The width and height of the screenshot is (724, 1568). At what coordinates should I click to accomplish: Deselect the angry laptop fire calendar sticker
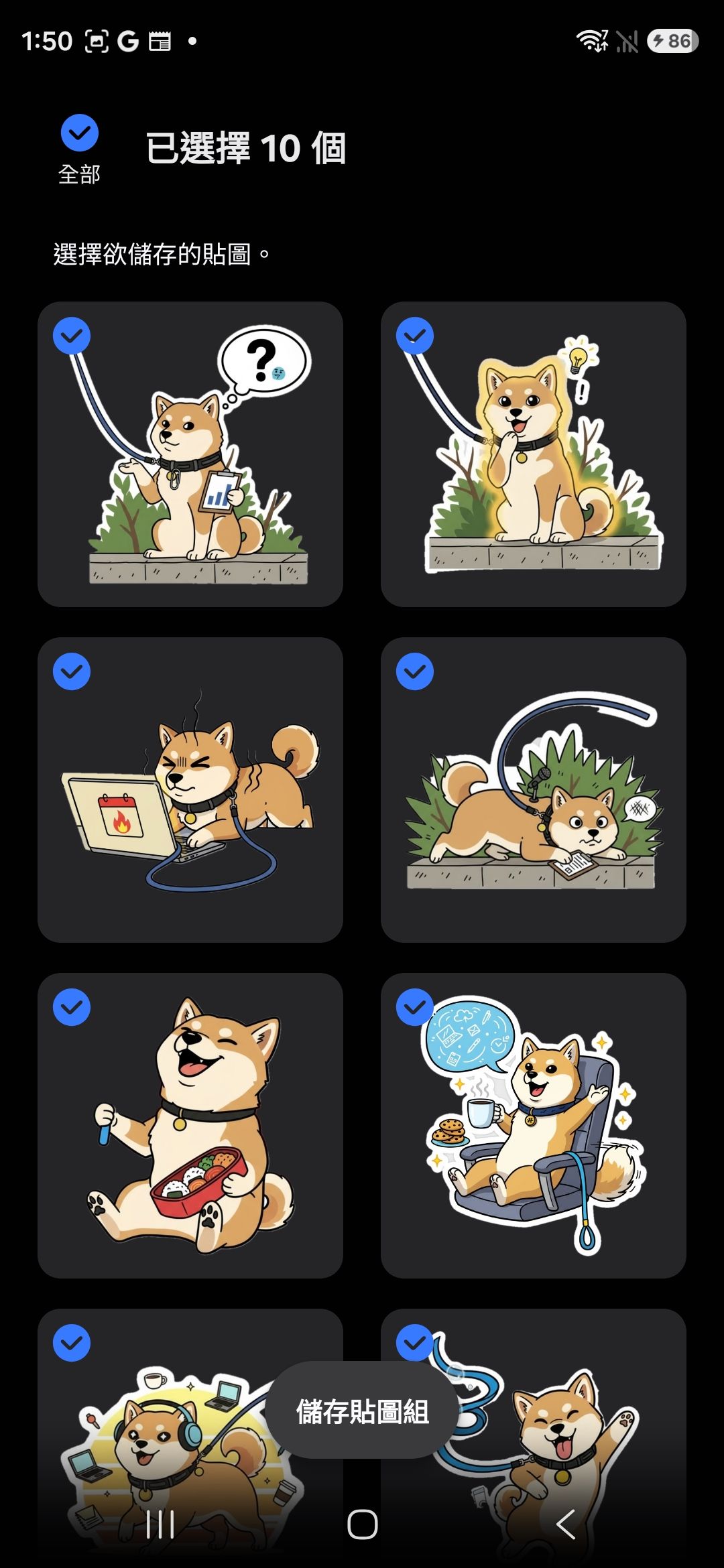tap(72, 671)
